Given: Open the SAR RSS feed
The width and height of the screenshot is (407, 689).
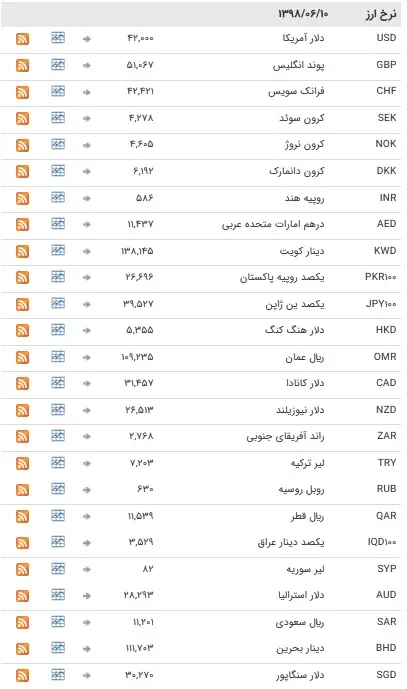Looking at the screenshot, I should (22, 622).
